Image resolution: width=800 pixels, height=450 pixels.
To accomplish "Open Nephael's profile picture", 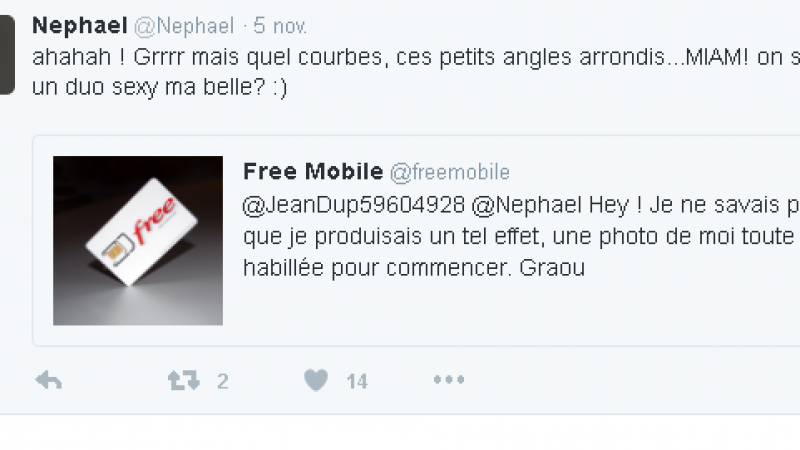I will [6, 55].
